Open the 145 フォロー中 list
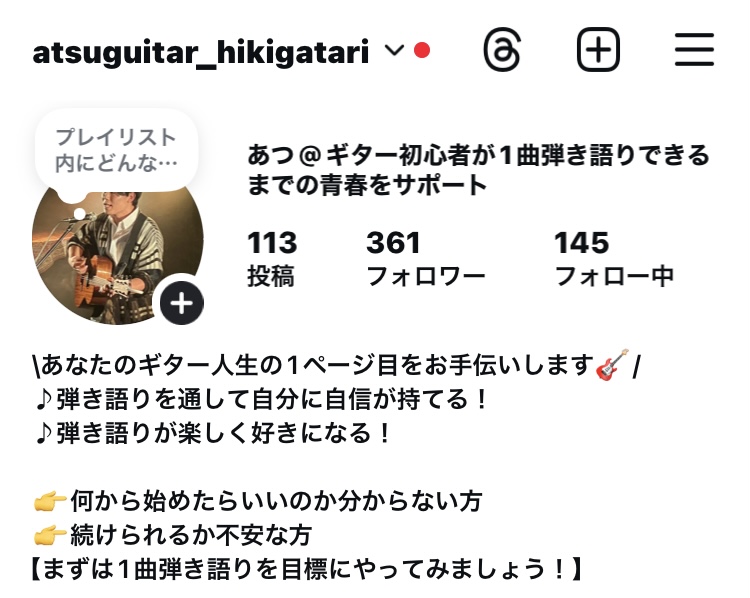 pos(614,258)
